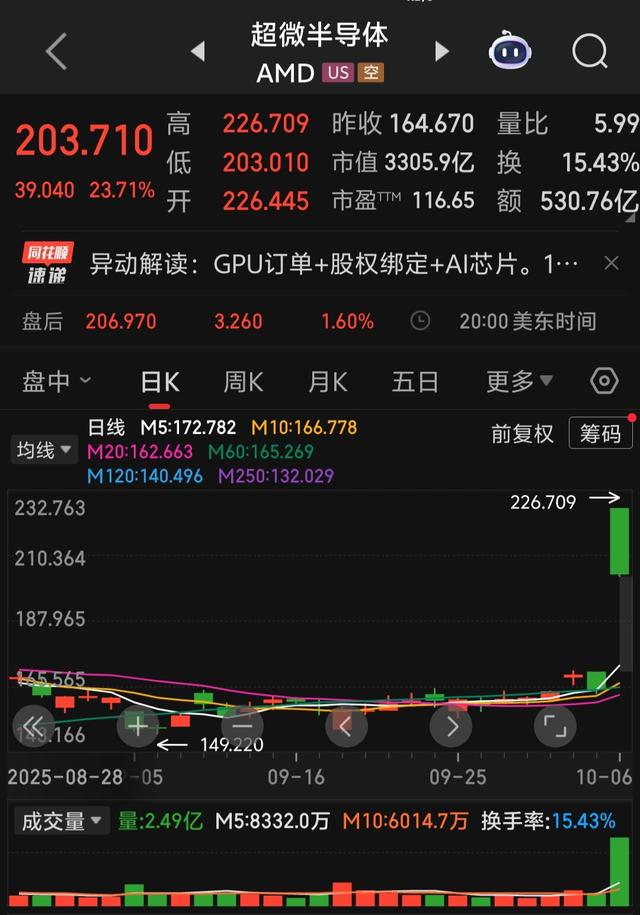Show the 五日 chart
This screenshot has height=915, width=640.
[x=415, y=381]
